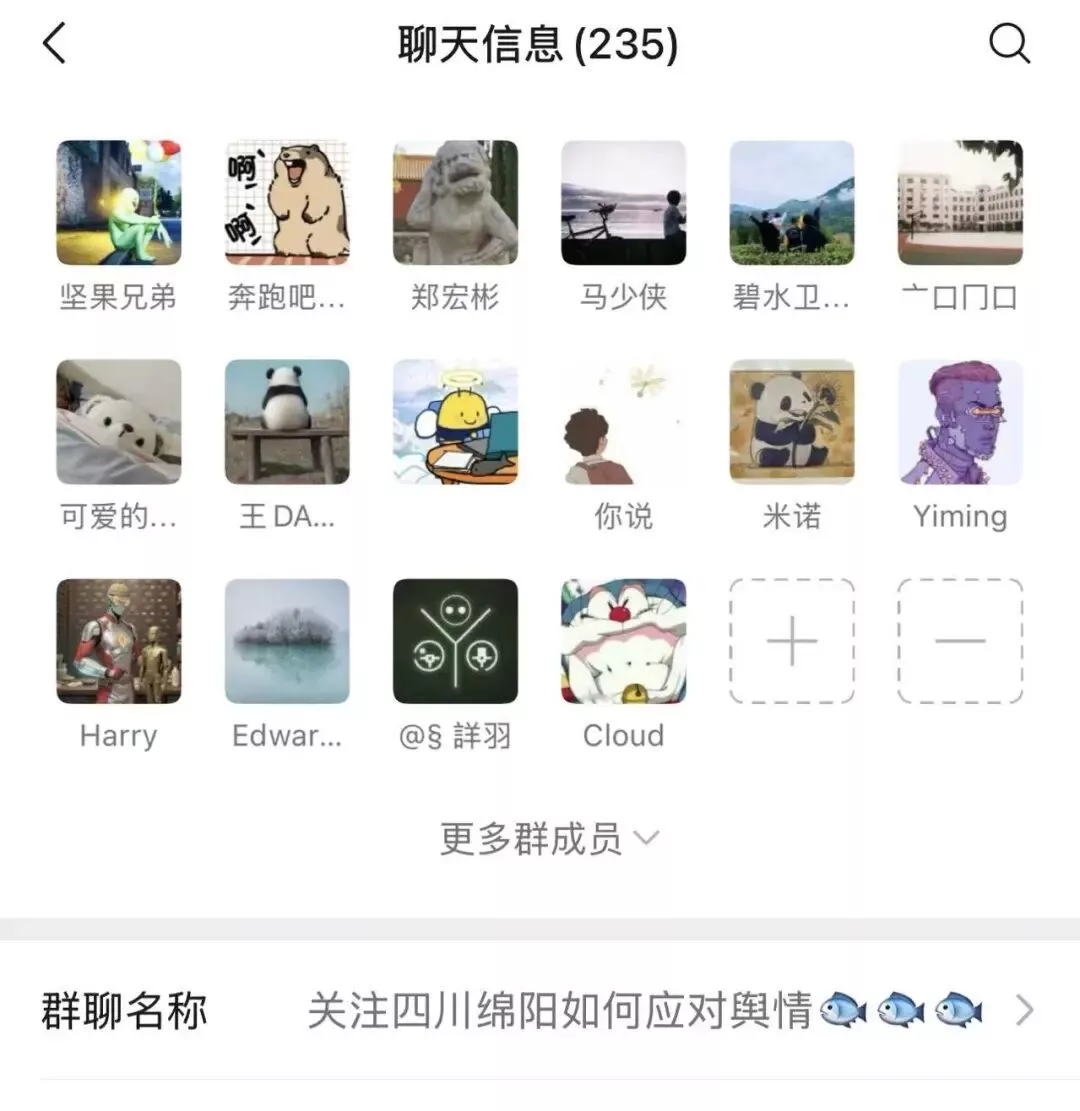The image size is (1080, 1111).
Task: Select 郑宏彬's profile picture
Action: pos(455,203)
